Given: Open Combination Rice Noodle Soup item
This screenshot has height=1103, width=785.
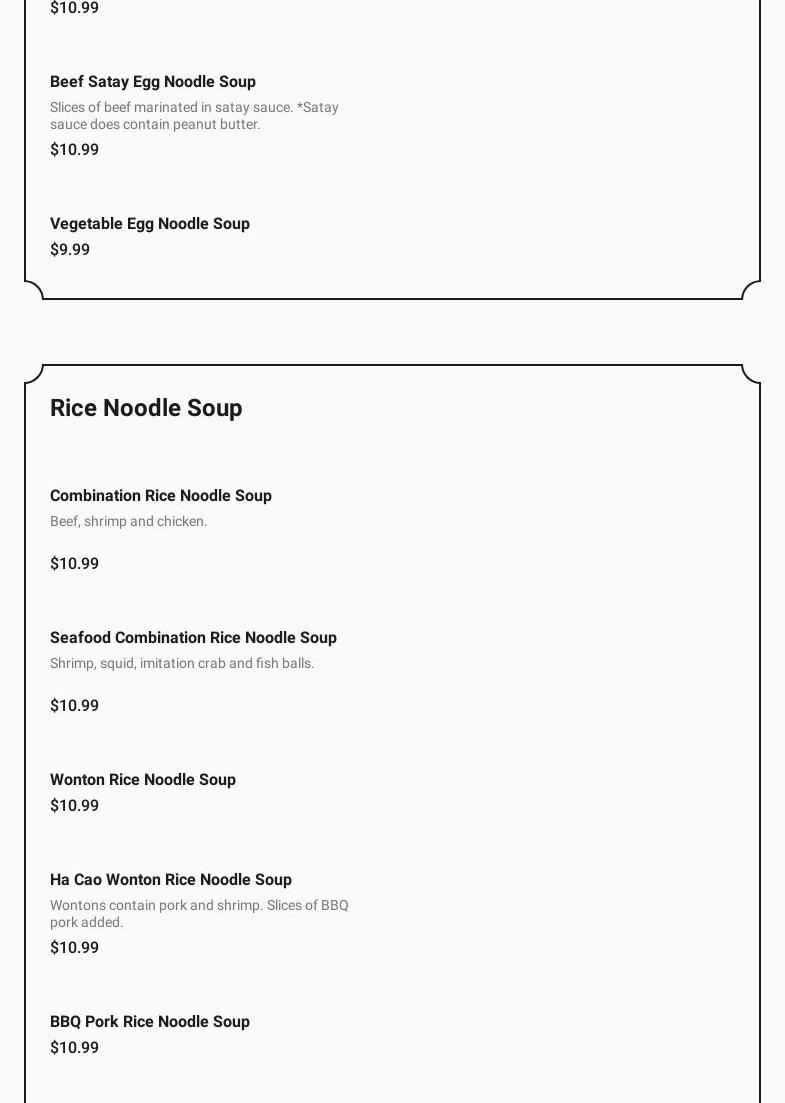Looking at the screenshot, I should pyautogui.click(x=161, y=496).
